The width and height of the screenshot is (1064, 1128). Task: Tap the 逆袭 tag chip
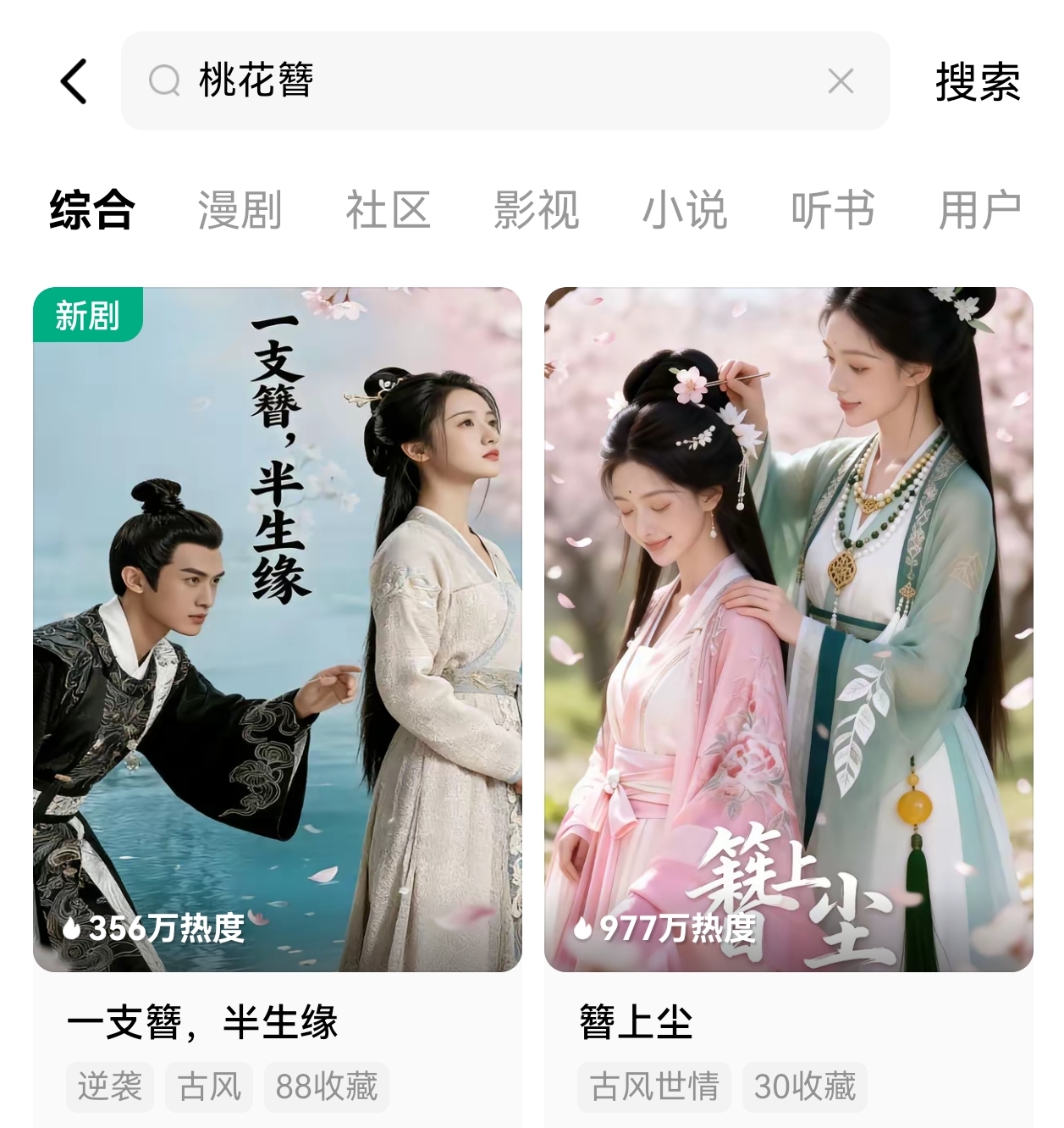click(110, 1087)
